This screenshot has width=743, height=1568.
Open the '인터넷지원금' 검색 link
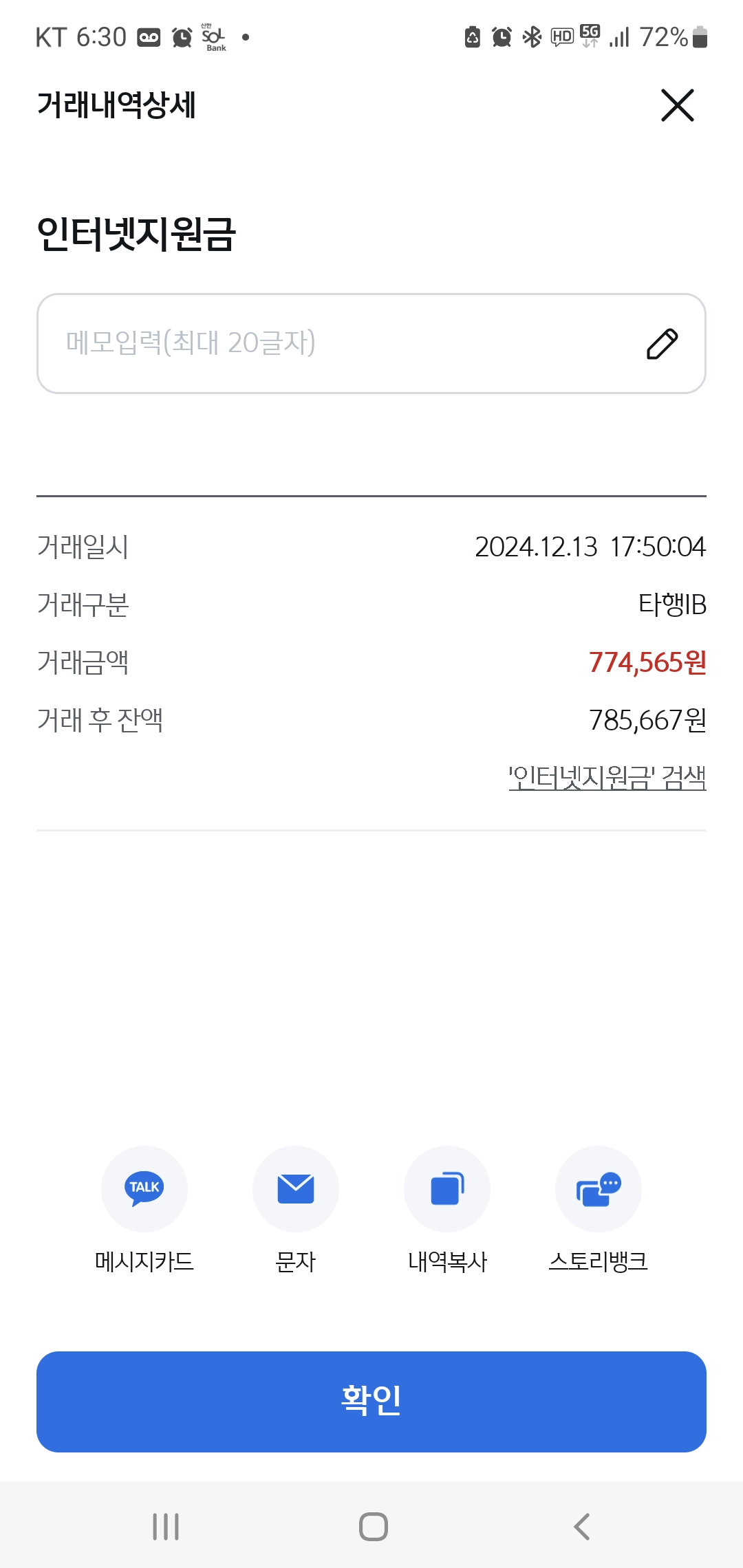coord(607,777)
